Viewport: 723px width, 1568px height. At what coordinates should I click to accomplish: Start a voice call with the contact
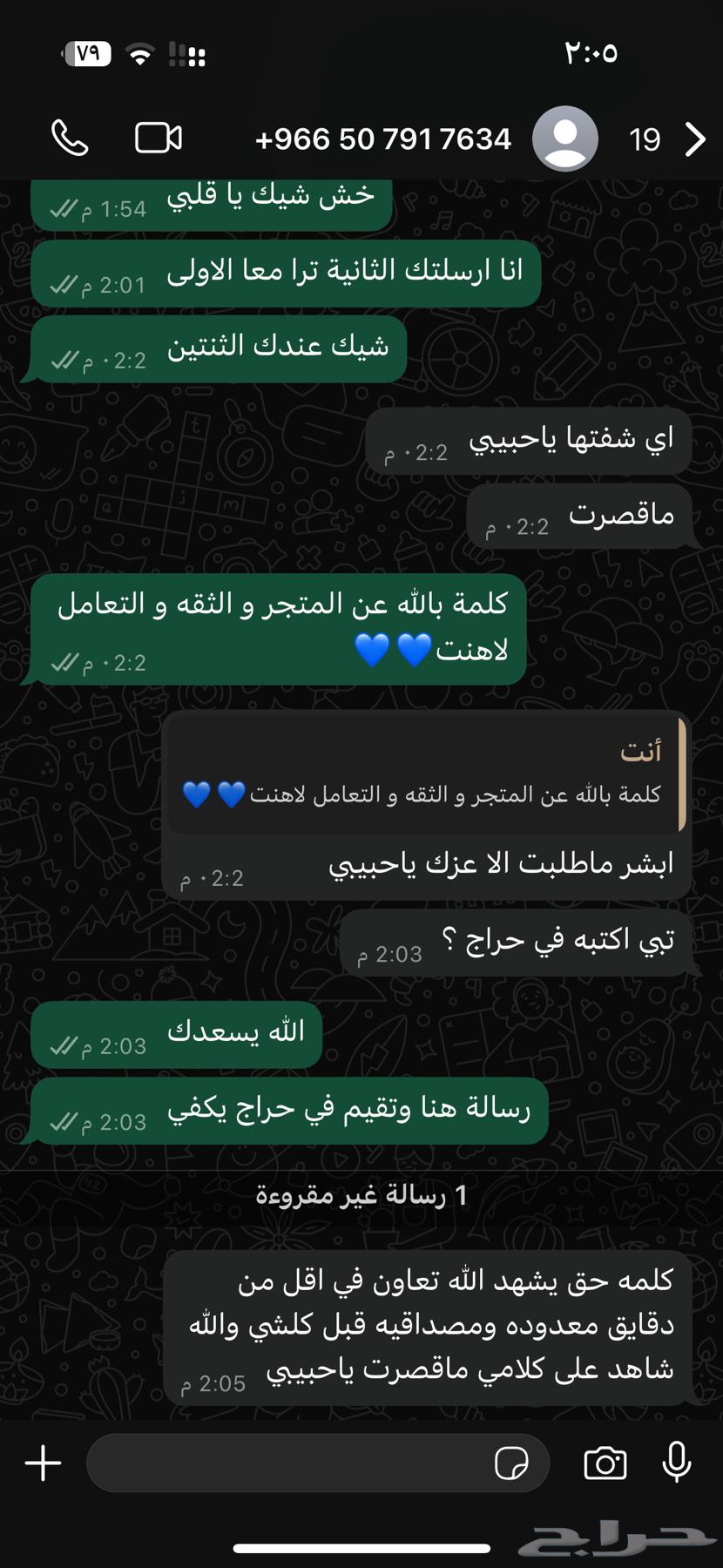[71, 138]
